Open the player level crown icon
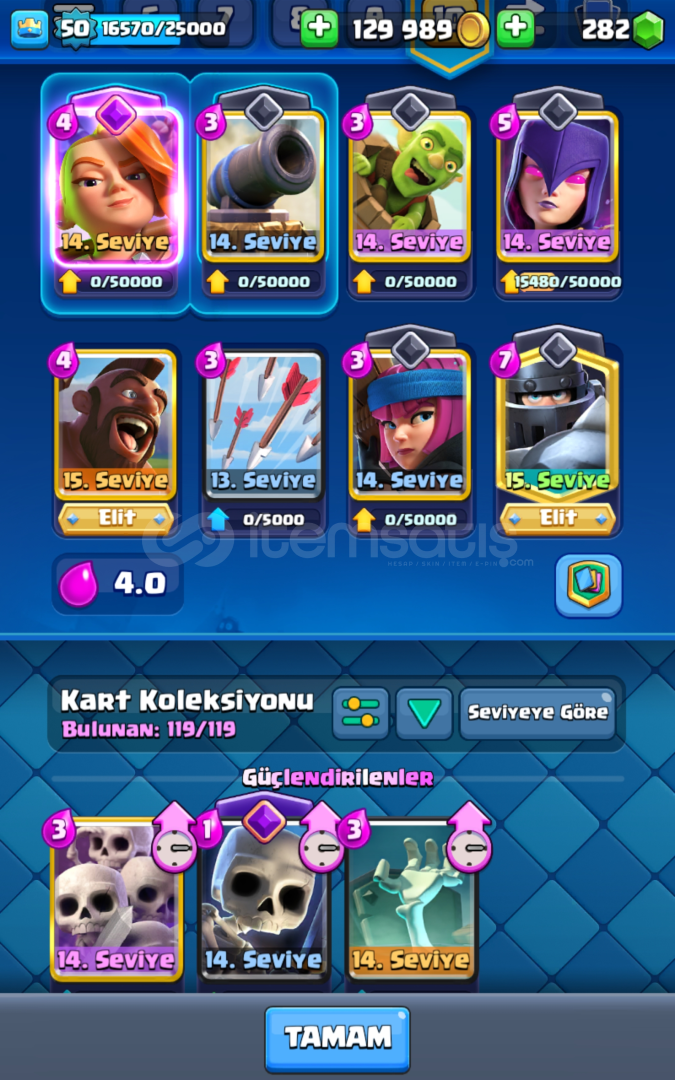This screenshot has height=1080, width=675. [30, 30]
